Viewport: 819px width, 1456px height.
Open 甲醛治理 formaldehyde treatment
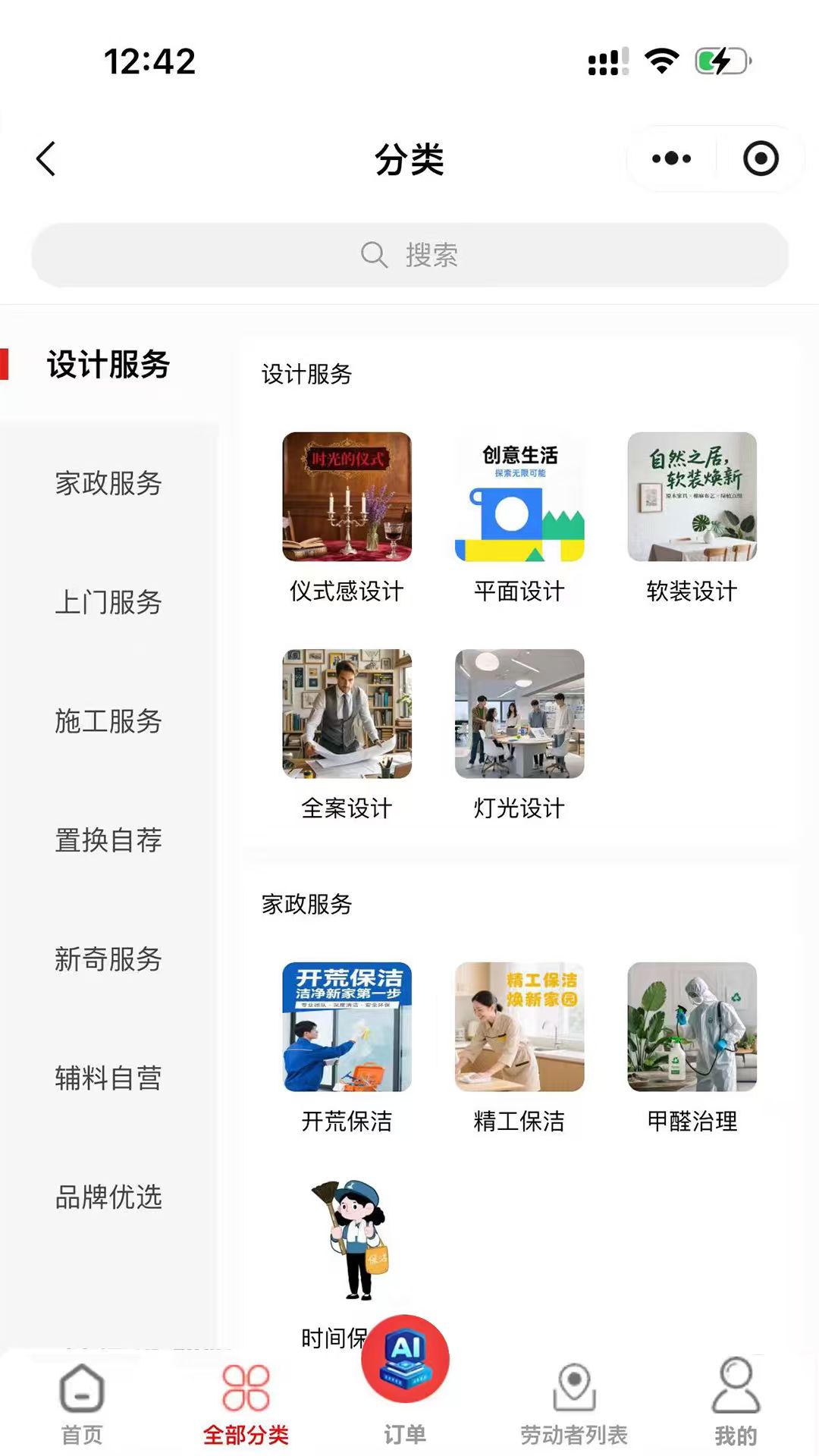(692, 1028)
